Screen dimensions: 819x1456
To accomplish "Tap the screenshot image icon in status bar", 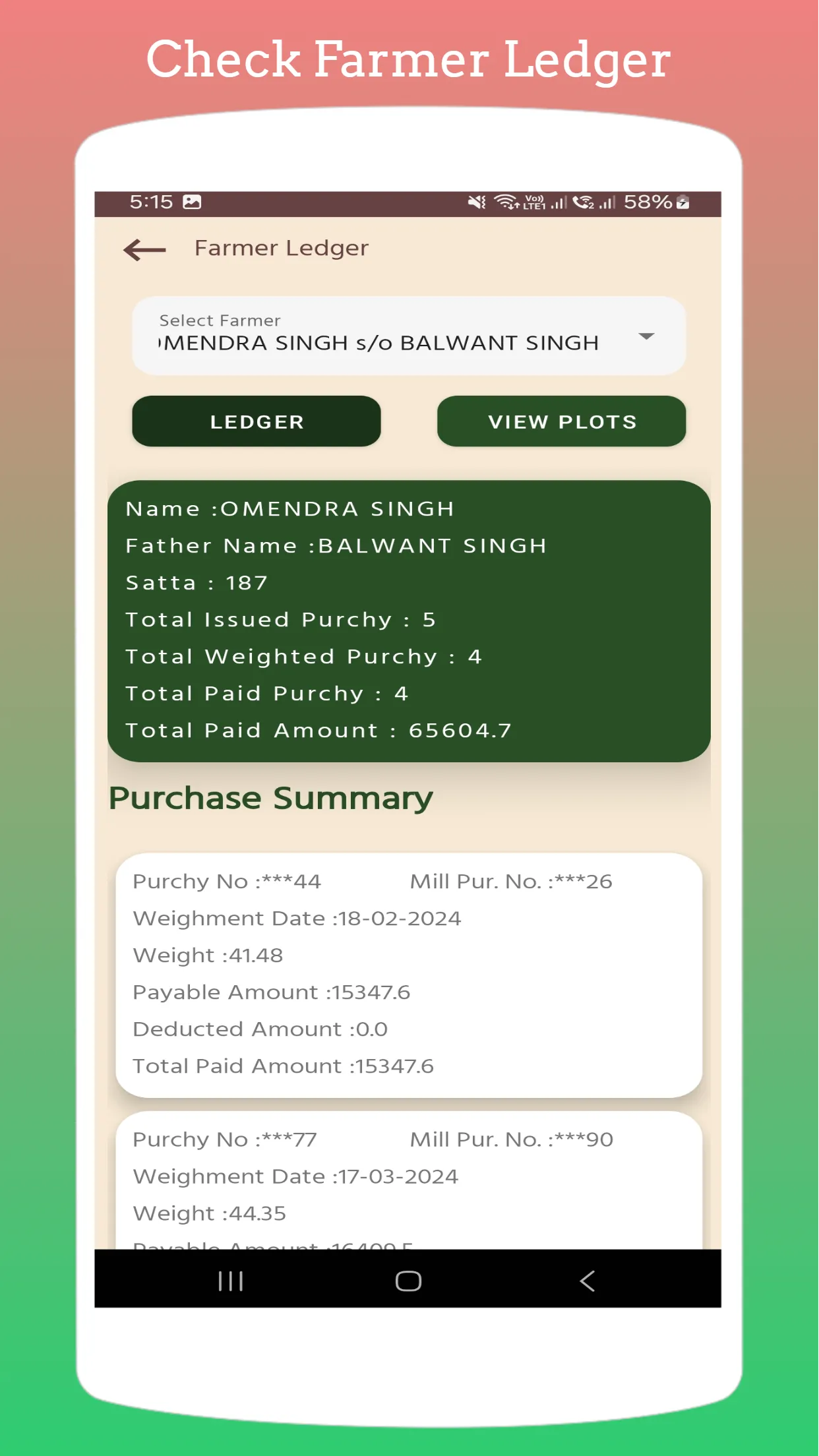I will pos(192,202).
